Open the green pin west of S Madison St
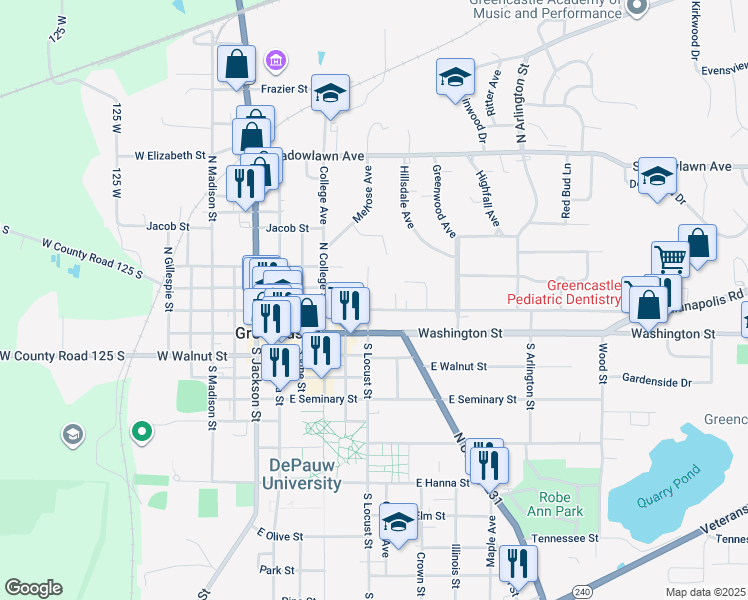 pos(141,432)
